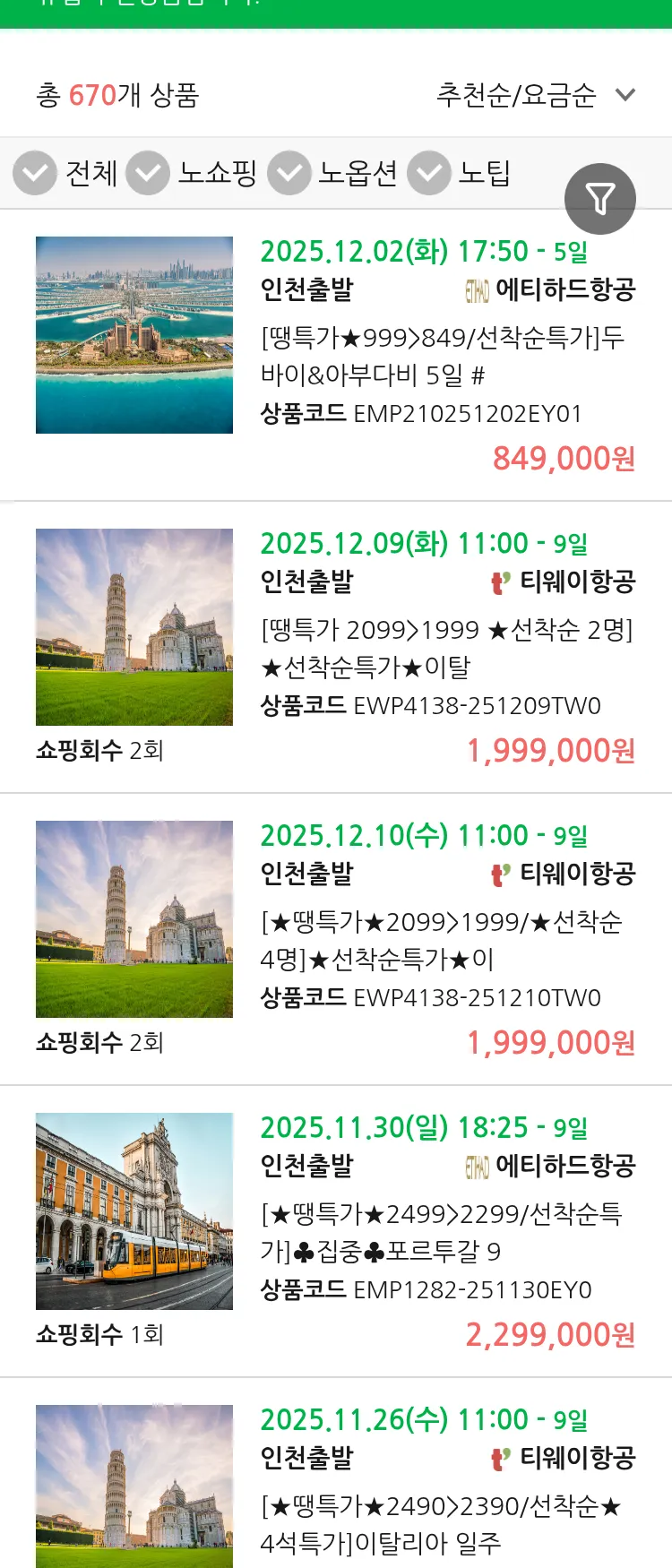The image size is (672, 1568).
Task: Enable the 노옵션 filter
Action: [289, 172]
